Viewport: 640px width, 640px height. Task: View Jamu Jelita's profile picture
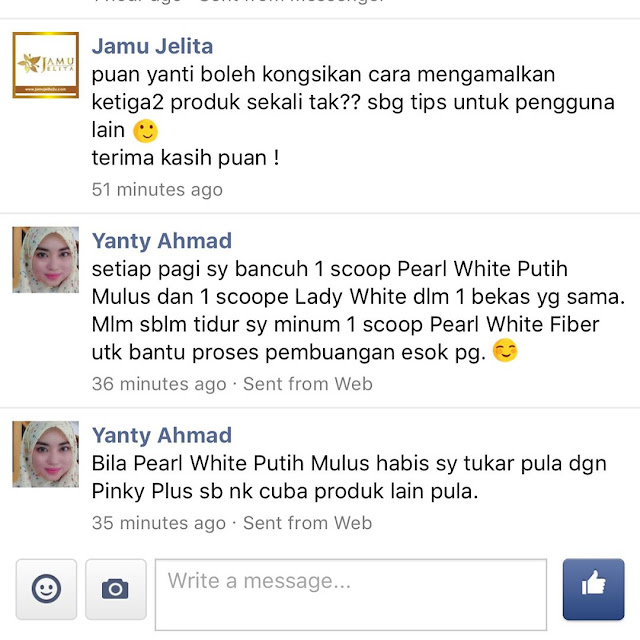coord(45,64)
